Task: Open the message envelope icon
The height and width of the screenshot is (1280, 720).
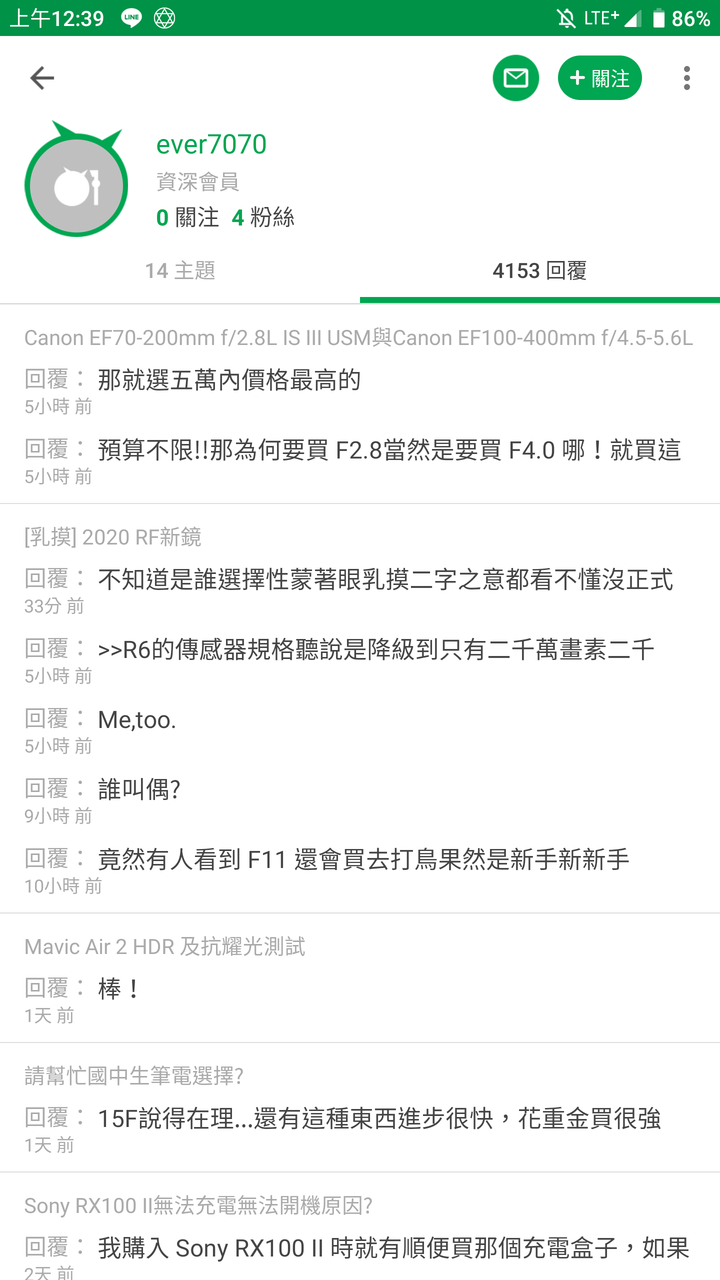Action: pyautogui.click(x=516, y=78)
